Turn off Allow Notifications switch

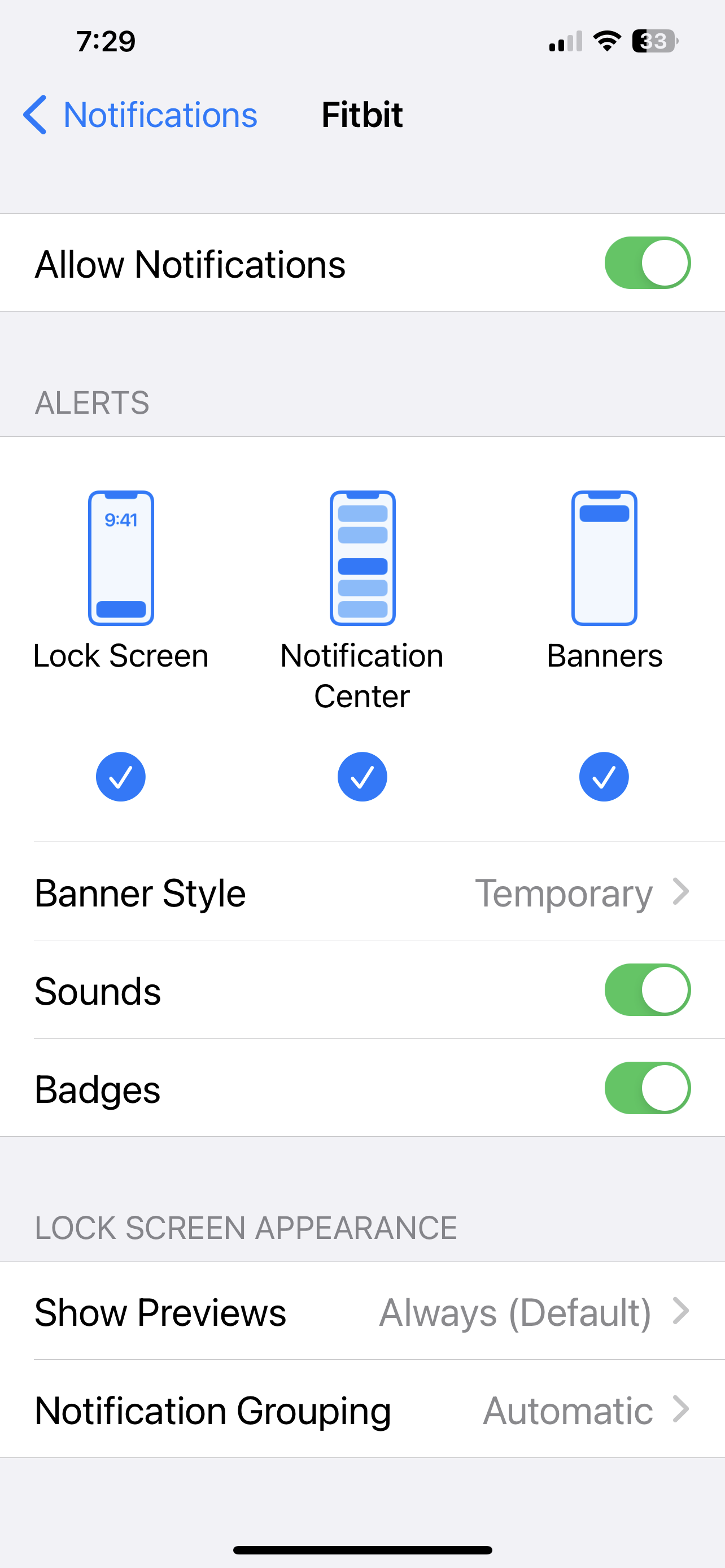click(647, 263)
